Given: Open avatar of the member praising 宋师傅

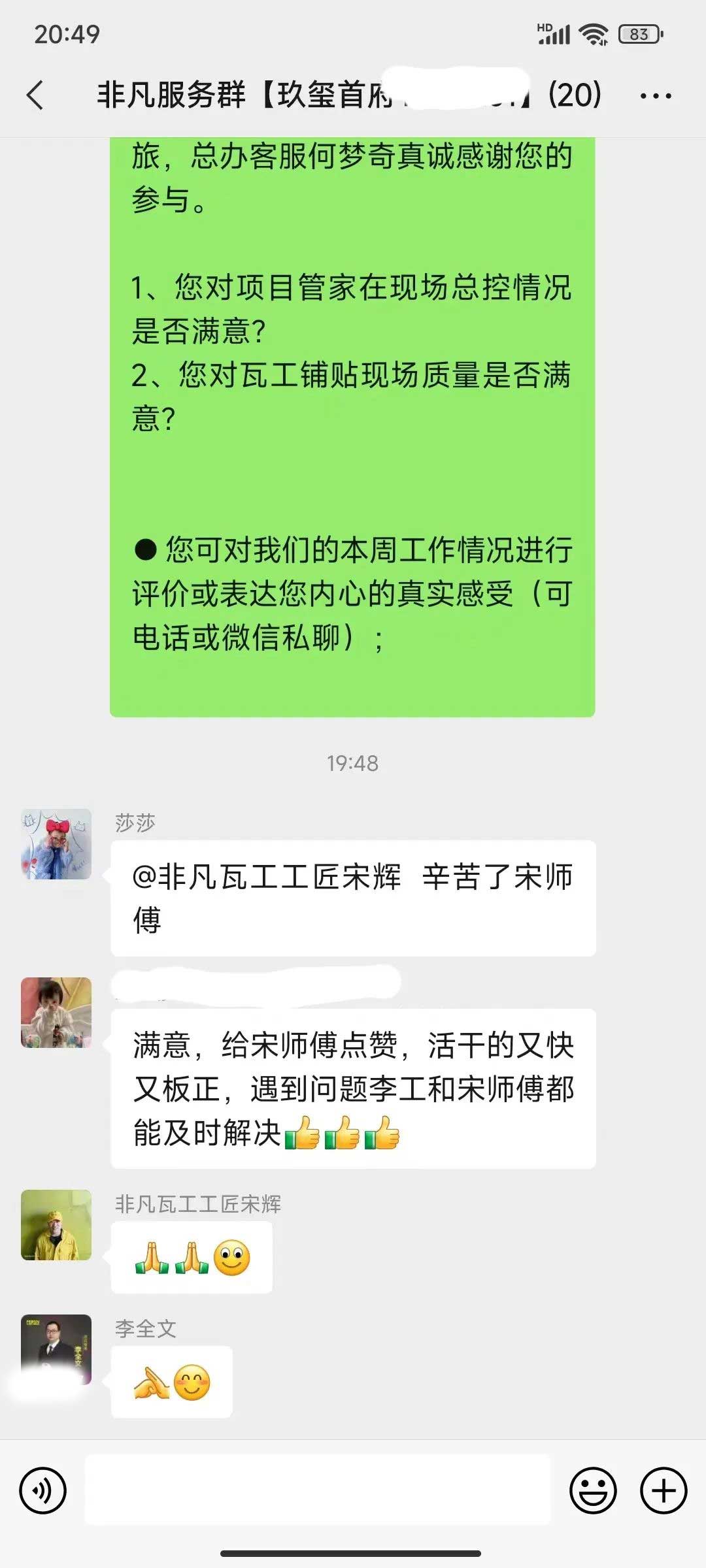Looking at the screenshot, I should coord(56,1013).
